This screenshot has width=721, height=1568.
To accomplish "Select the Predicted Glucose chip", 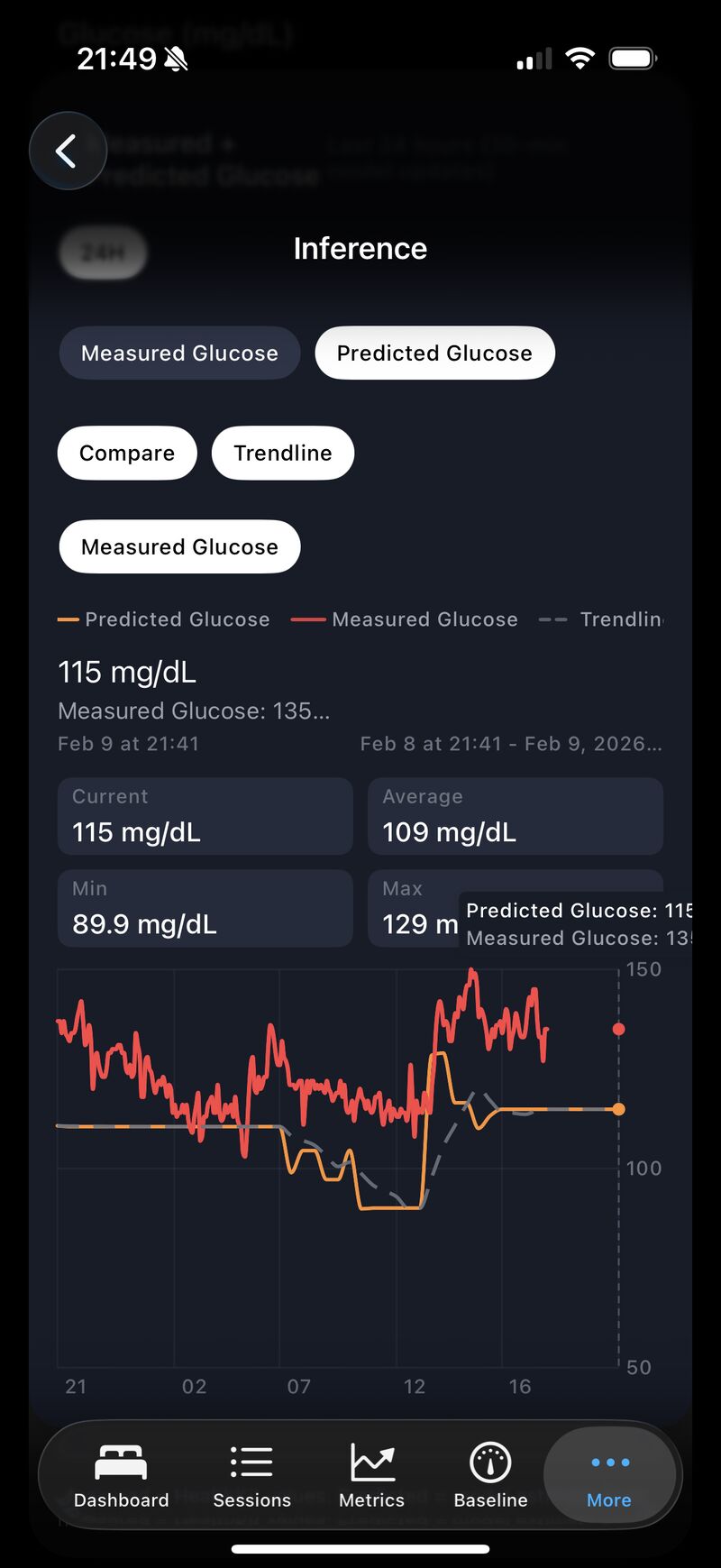I will point(434,353).
